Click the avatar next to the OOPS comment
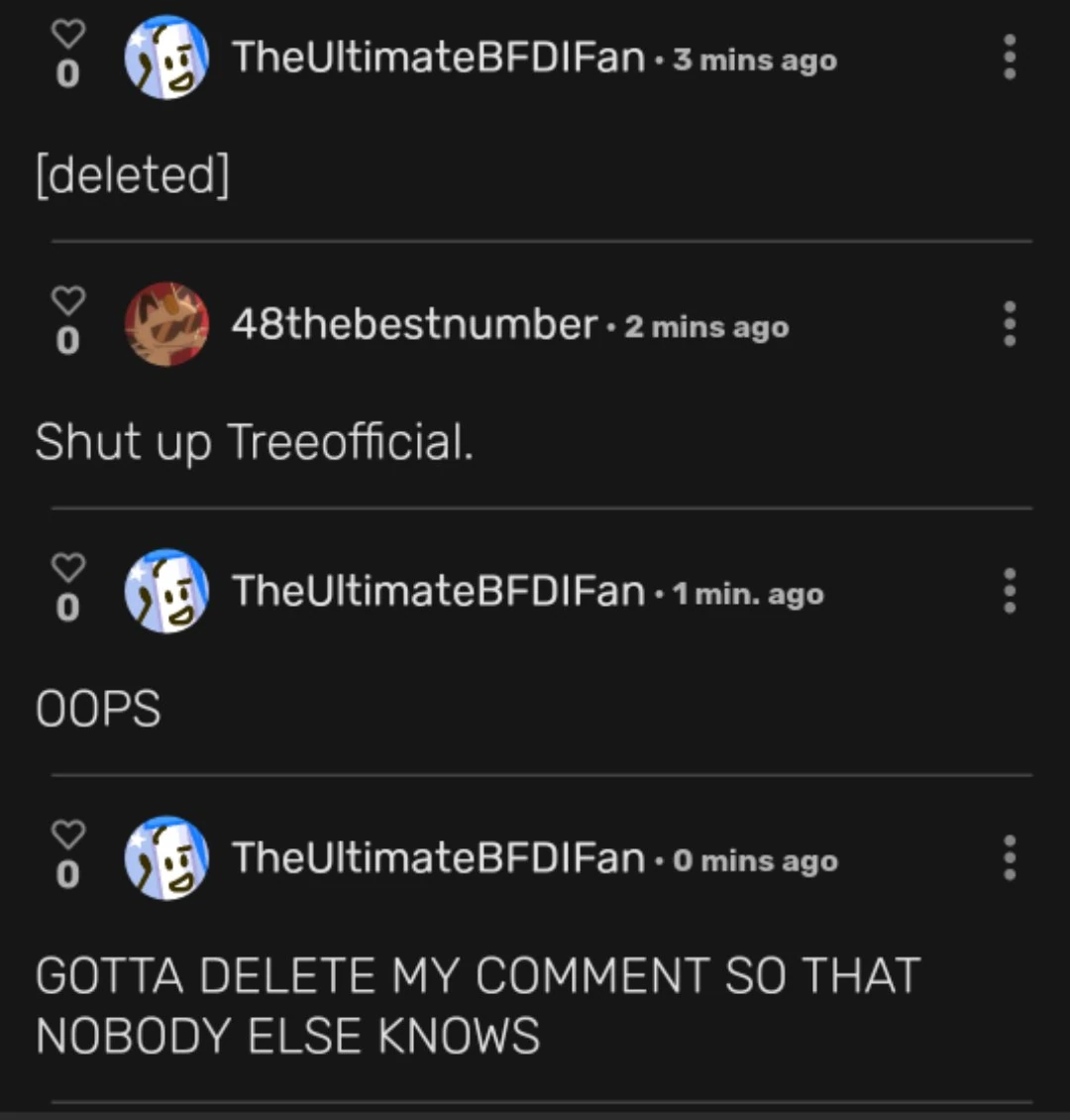The height and width of the screenshot is (1120, 1070). 167,592
